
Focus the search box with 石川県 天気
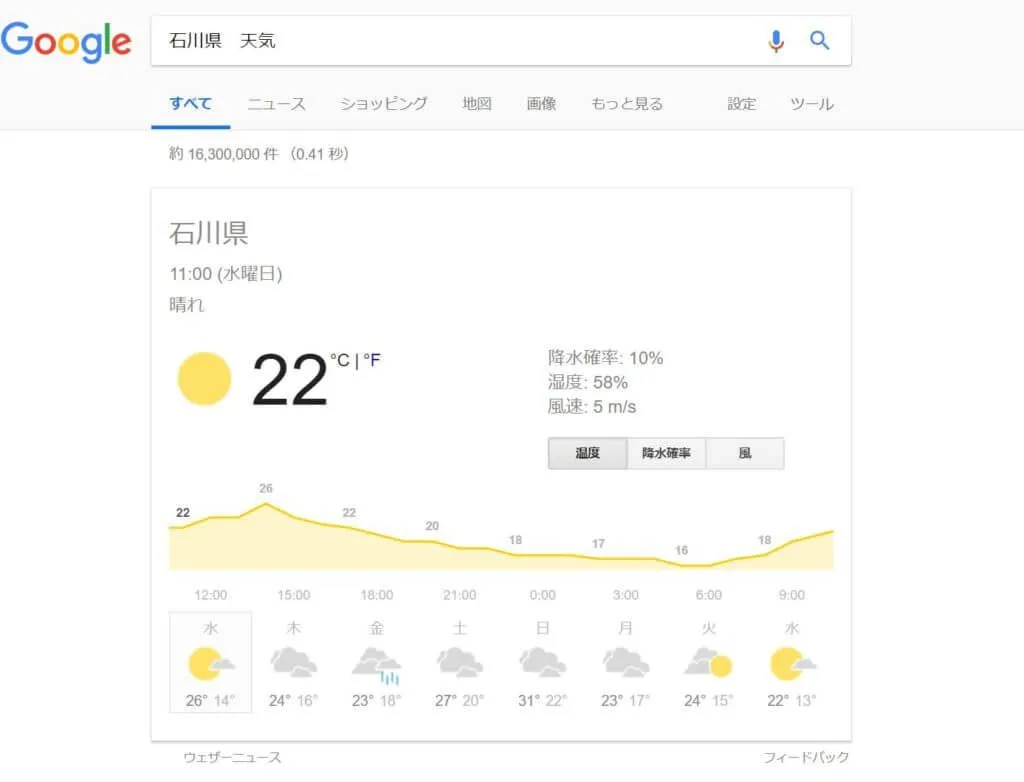(x=450, y=41)
